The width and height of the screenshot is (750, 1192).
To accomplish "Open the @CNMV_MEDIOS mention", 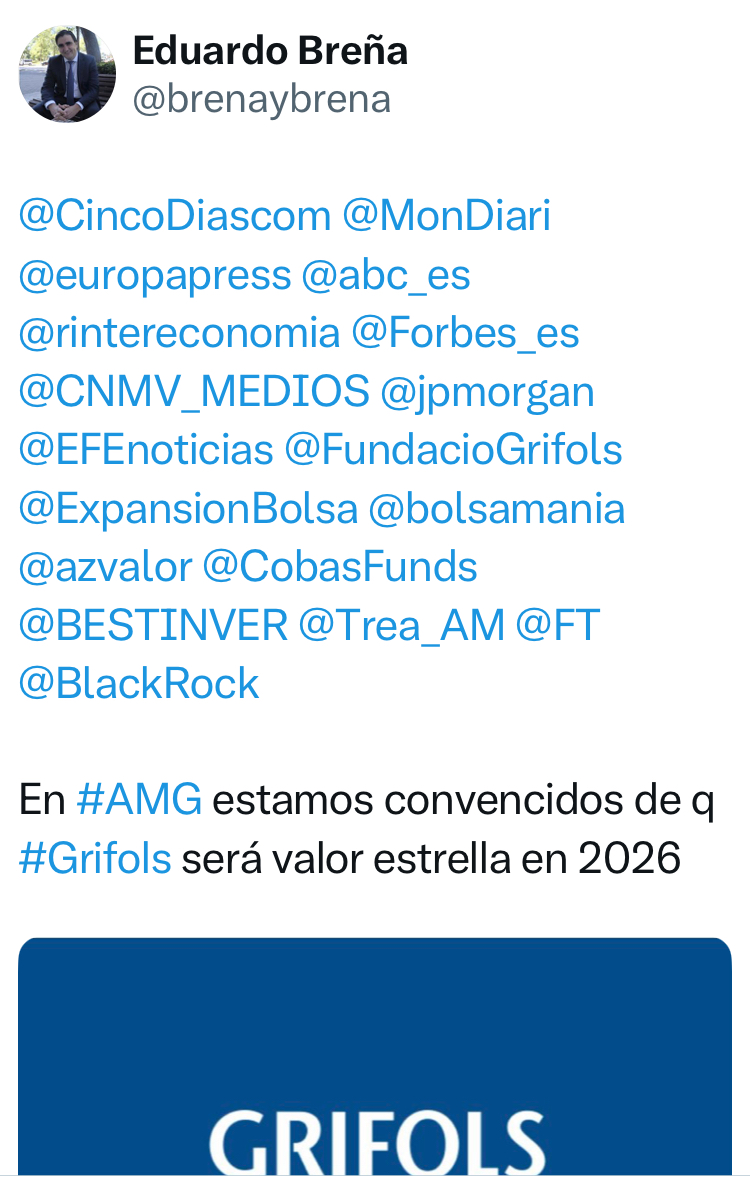I will (193, 392).
